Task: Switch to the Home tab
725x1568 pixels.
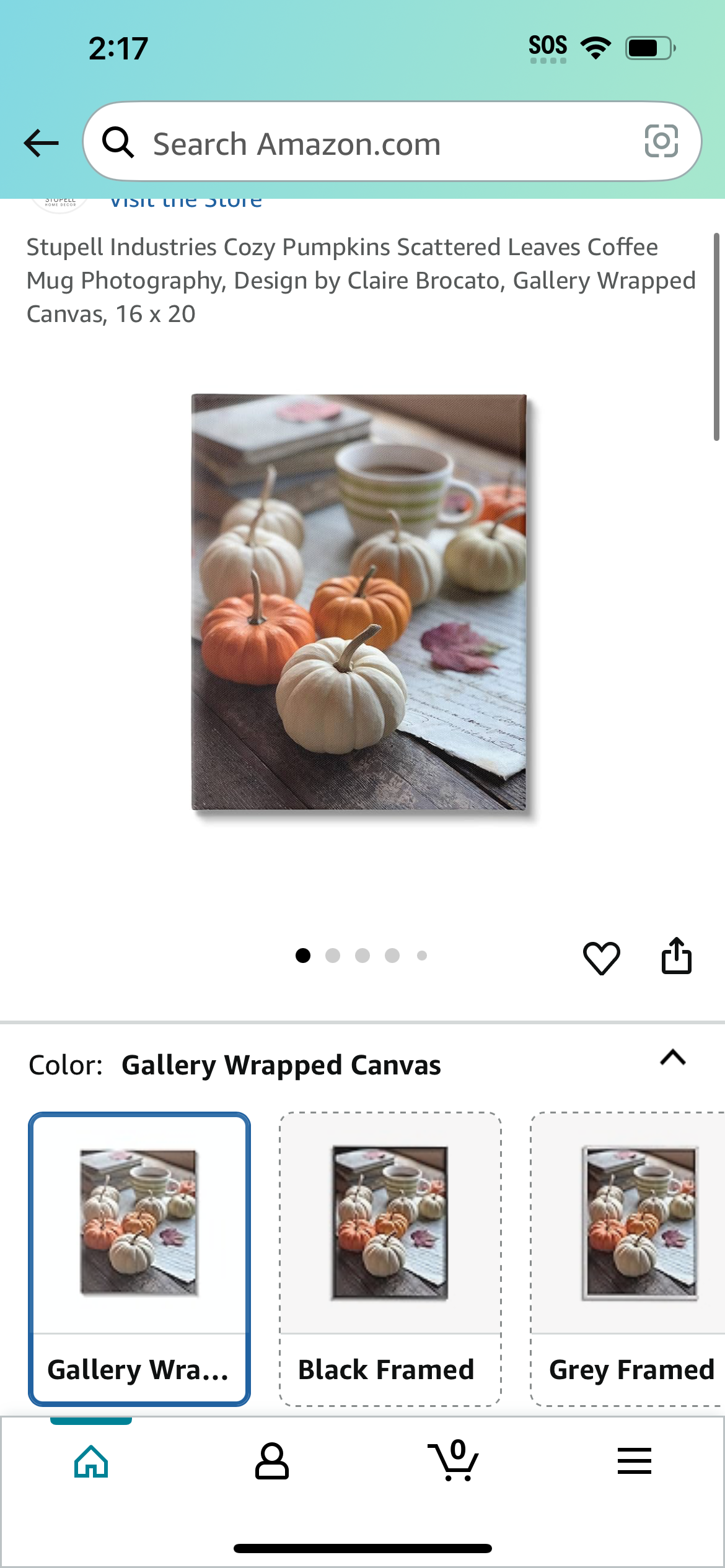Action: [91, 1461]
